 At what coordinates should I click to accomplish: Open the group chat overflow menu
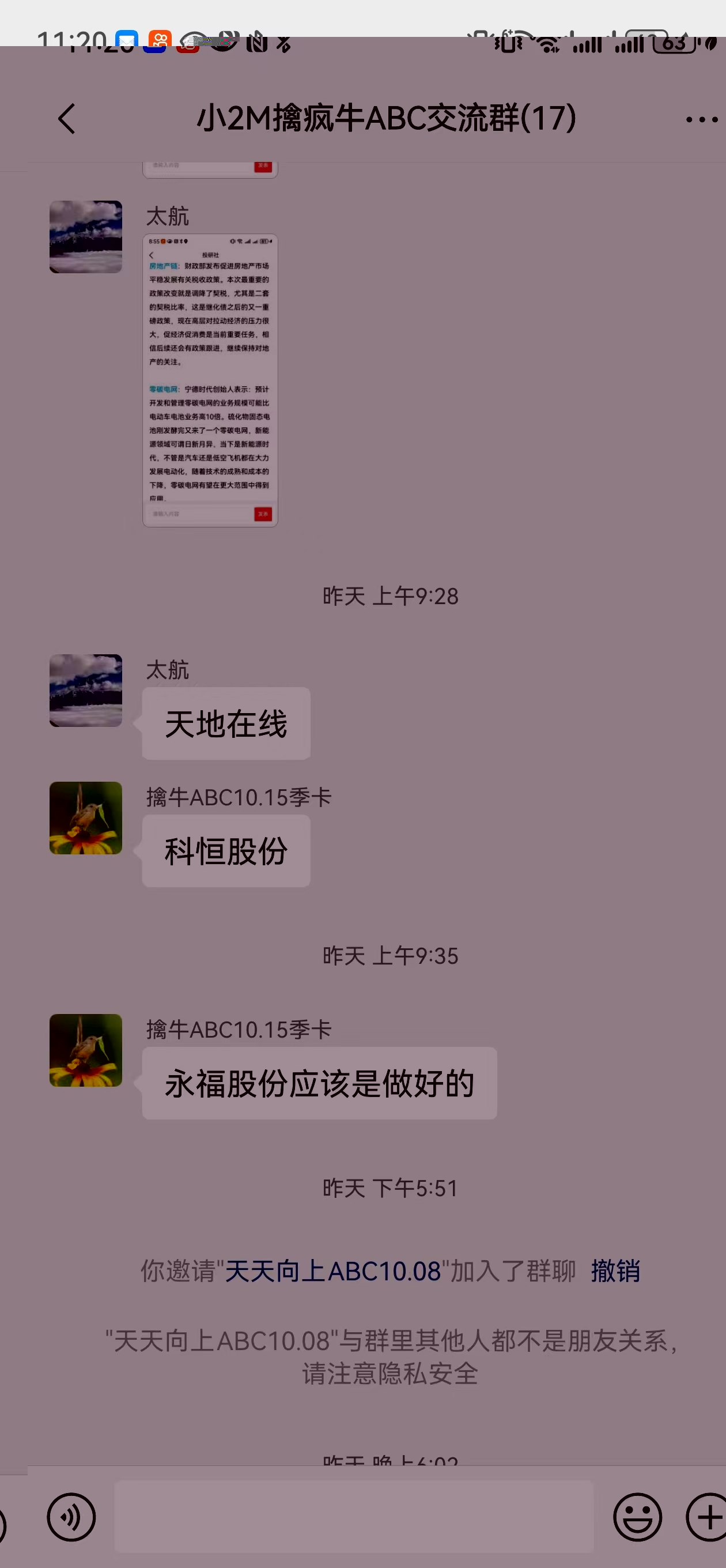tap(701, 119)
